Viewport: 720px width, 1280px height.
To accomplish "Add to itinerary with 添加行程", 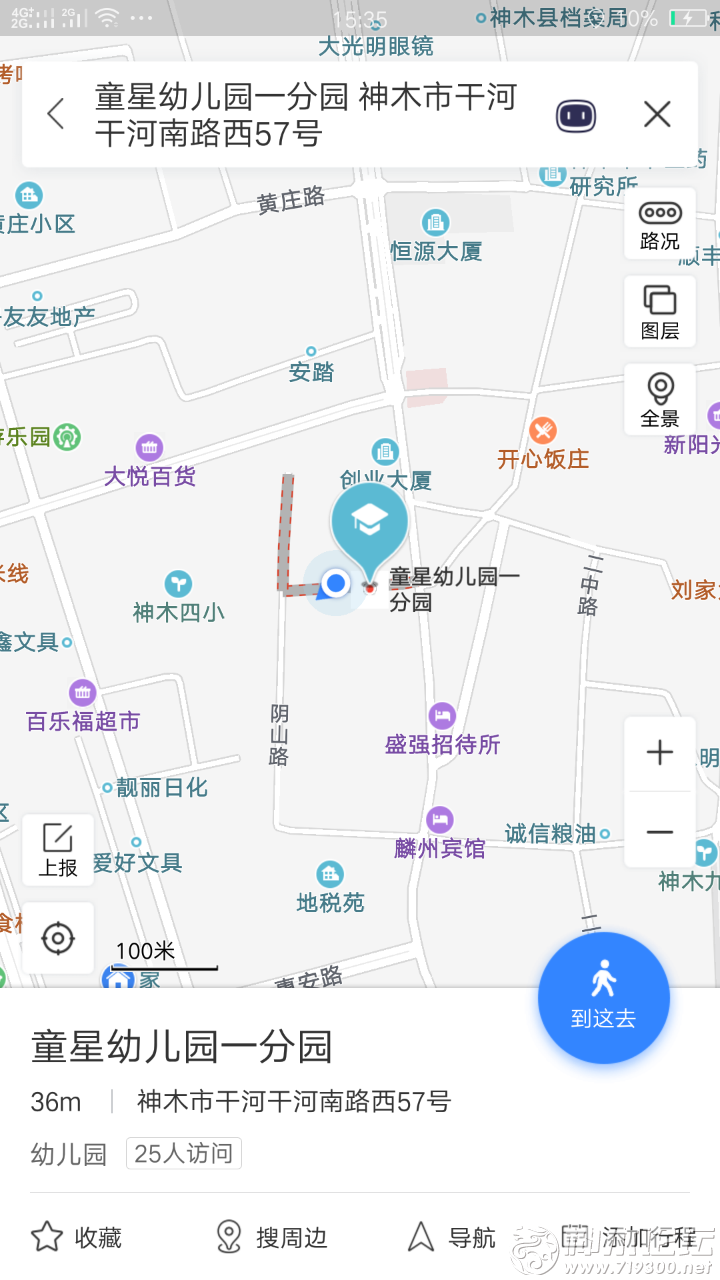I will [x=628, y=1238].
